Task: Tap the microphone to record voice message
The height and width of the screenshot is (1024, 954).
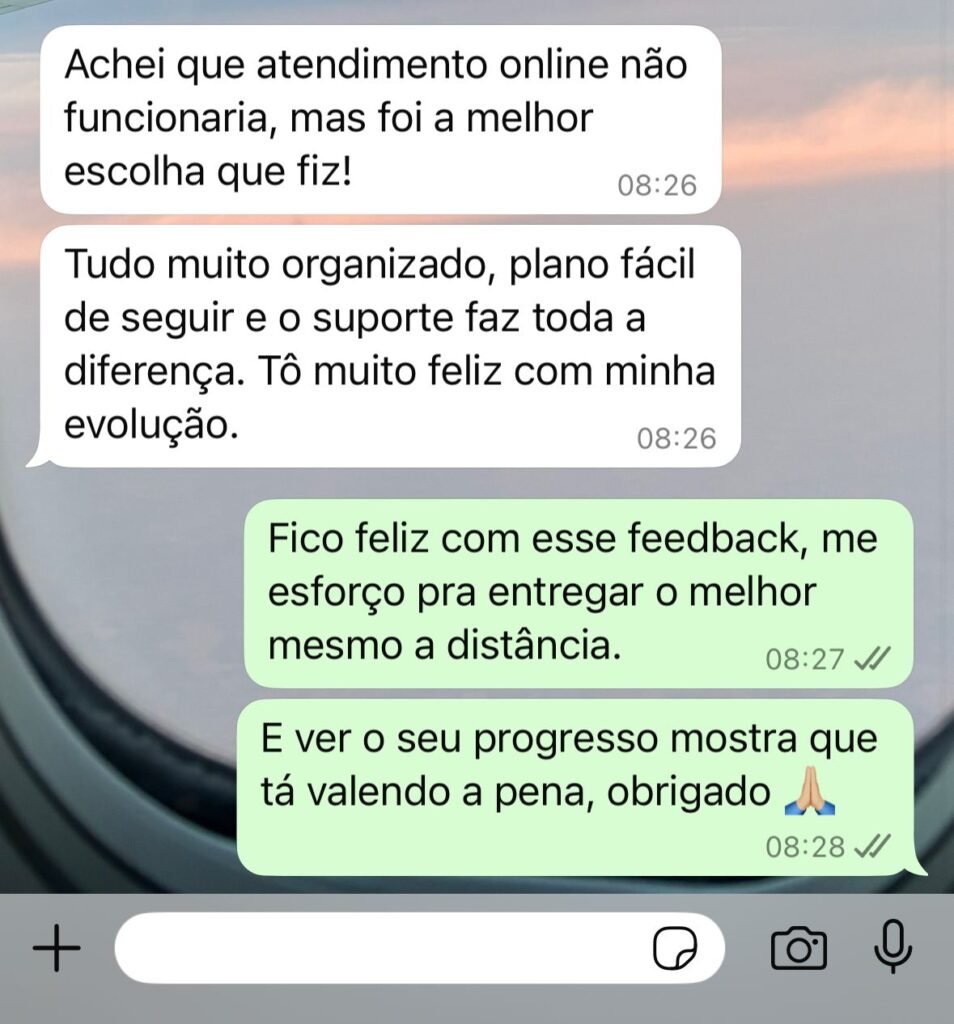Action: pos(892,947)
